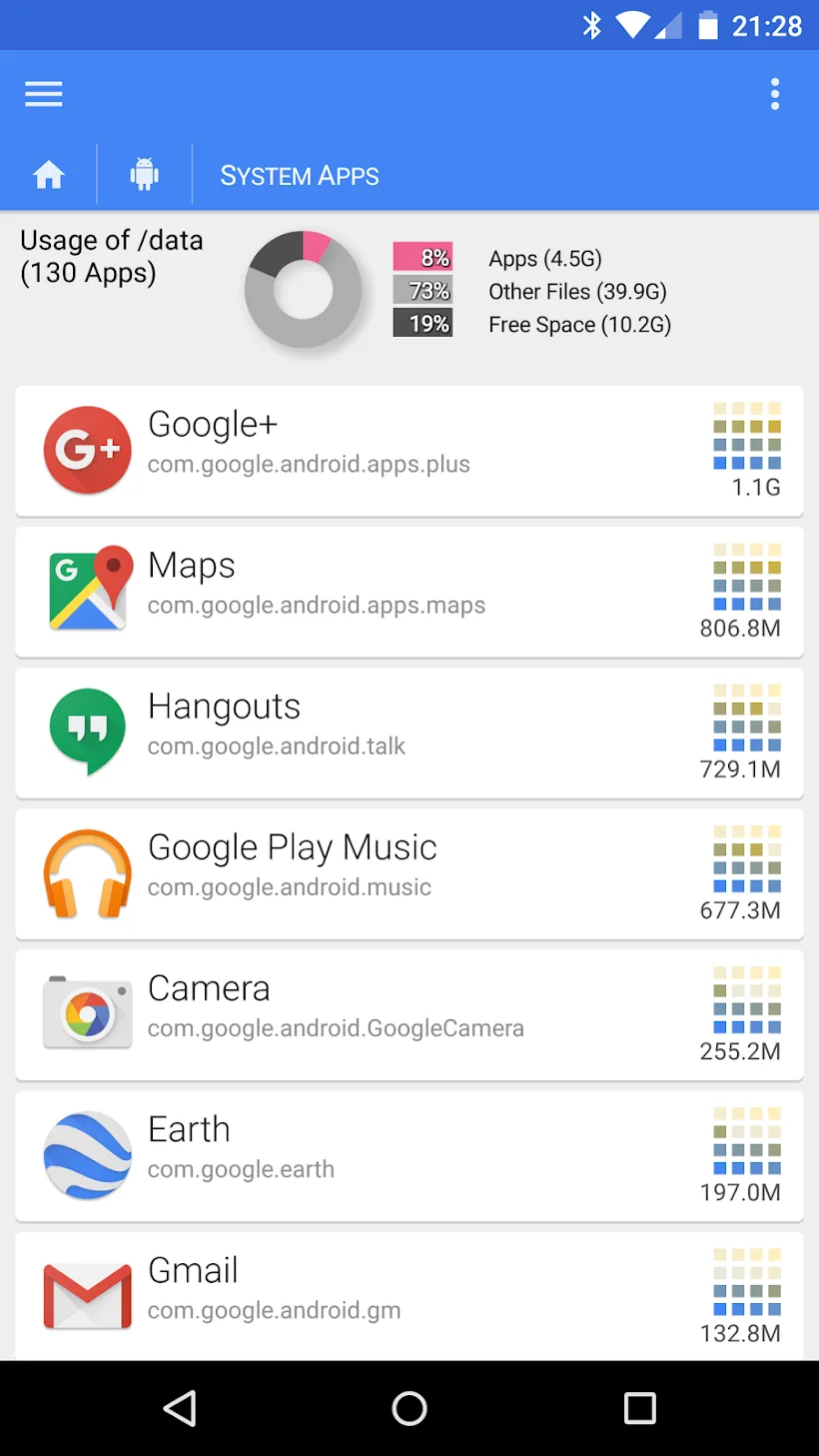819x1456 pixels.
Task: Open Google+ app storage details
Action: (409, 451)
